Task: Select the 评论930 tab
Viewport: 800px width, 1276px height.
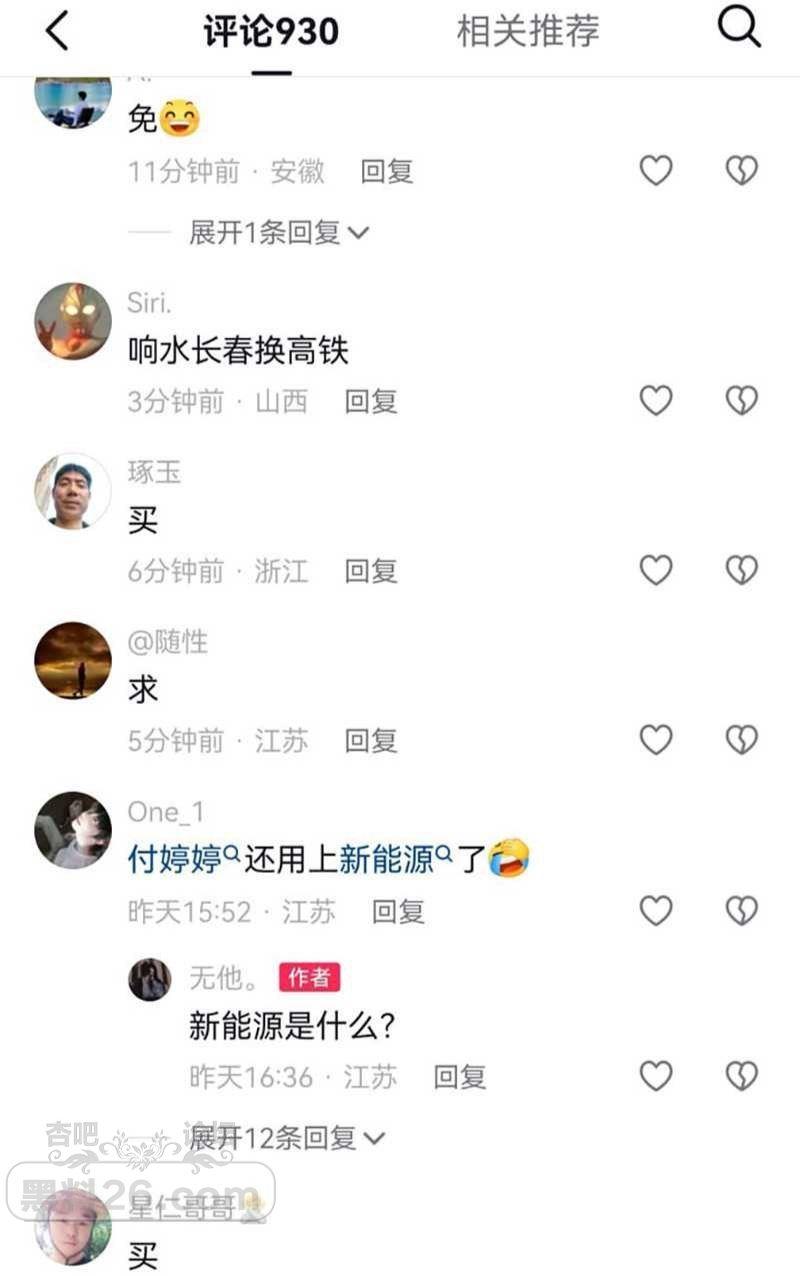Action: click(271, 32)
